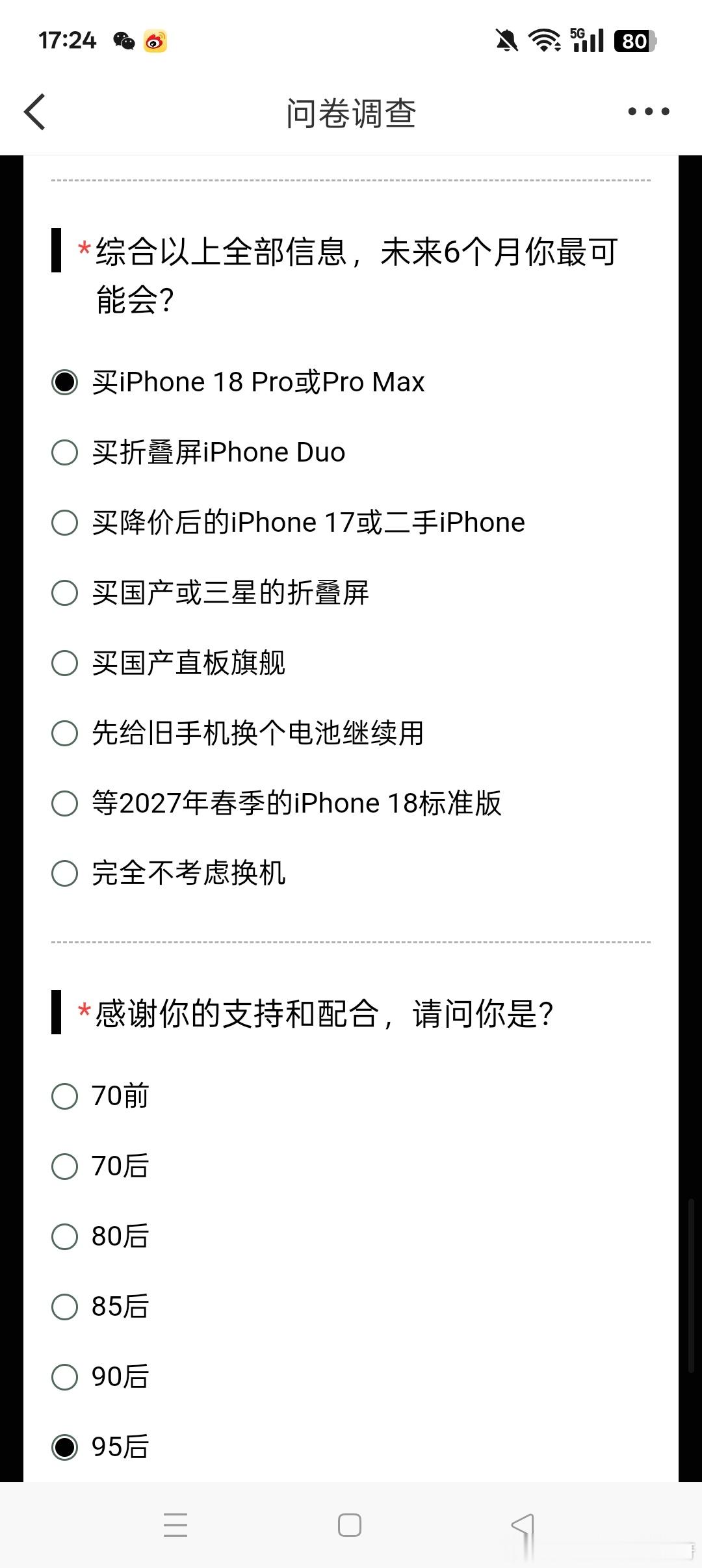Open recent apps from navigation bar
This screenshot has height=1568, width=702.
click(x=175, y=1525)
